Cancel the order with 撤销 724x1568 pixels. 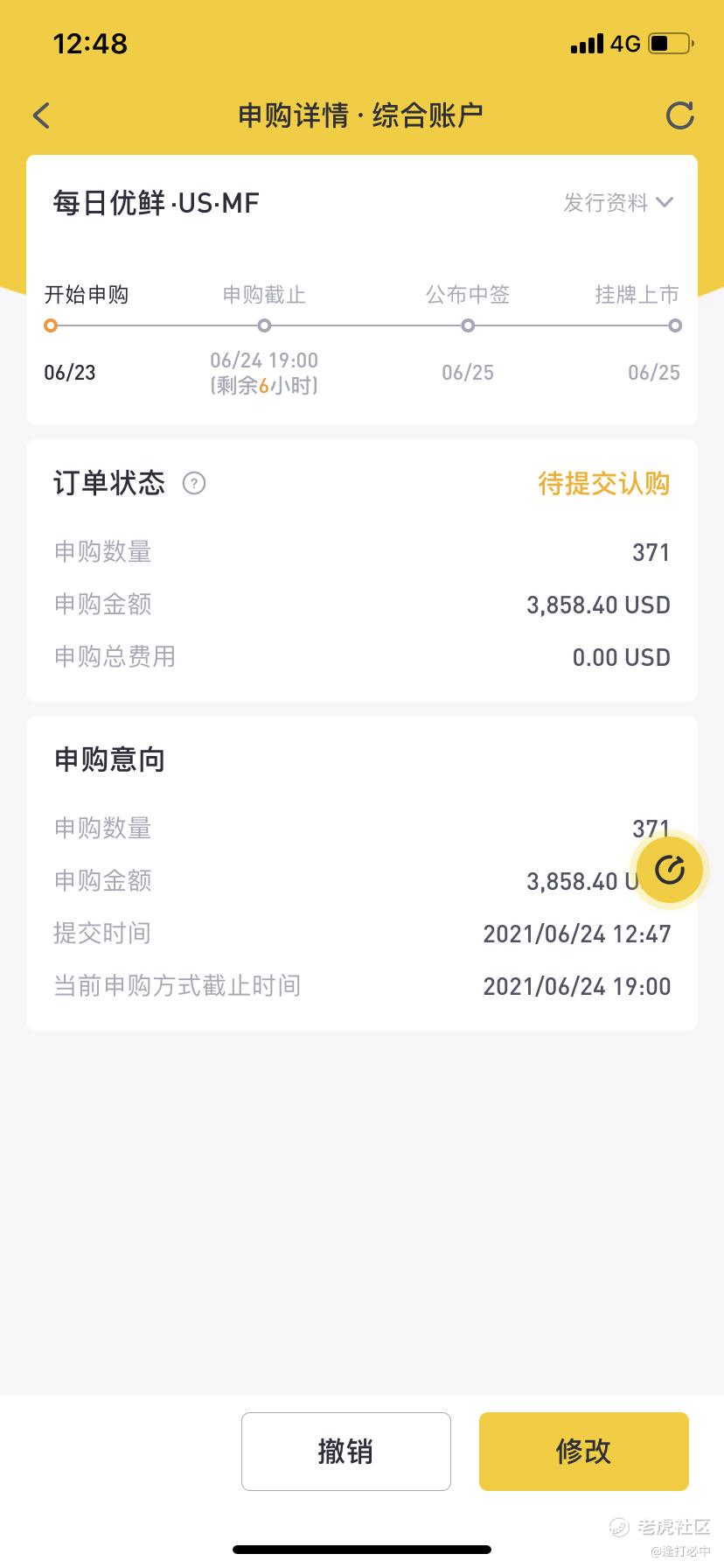tap(345, 1451)
